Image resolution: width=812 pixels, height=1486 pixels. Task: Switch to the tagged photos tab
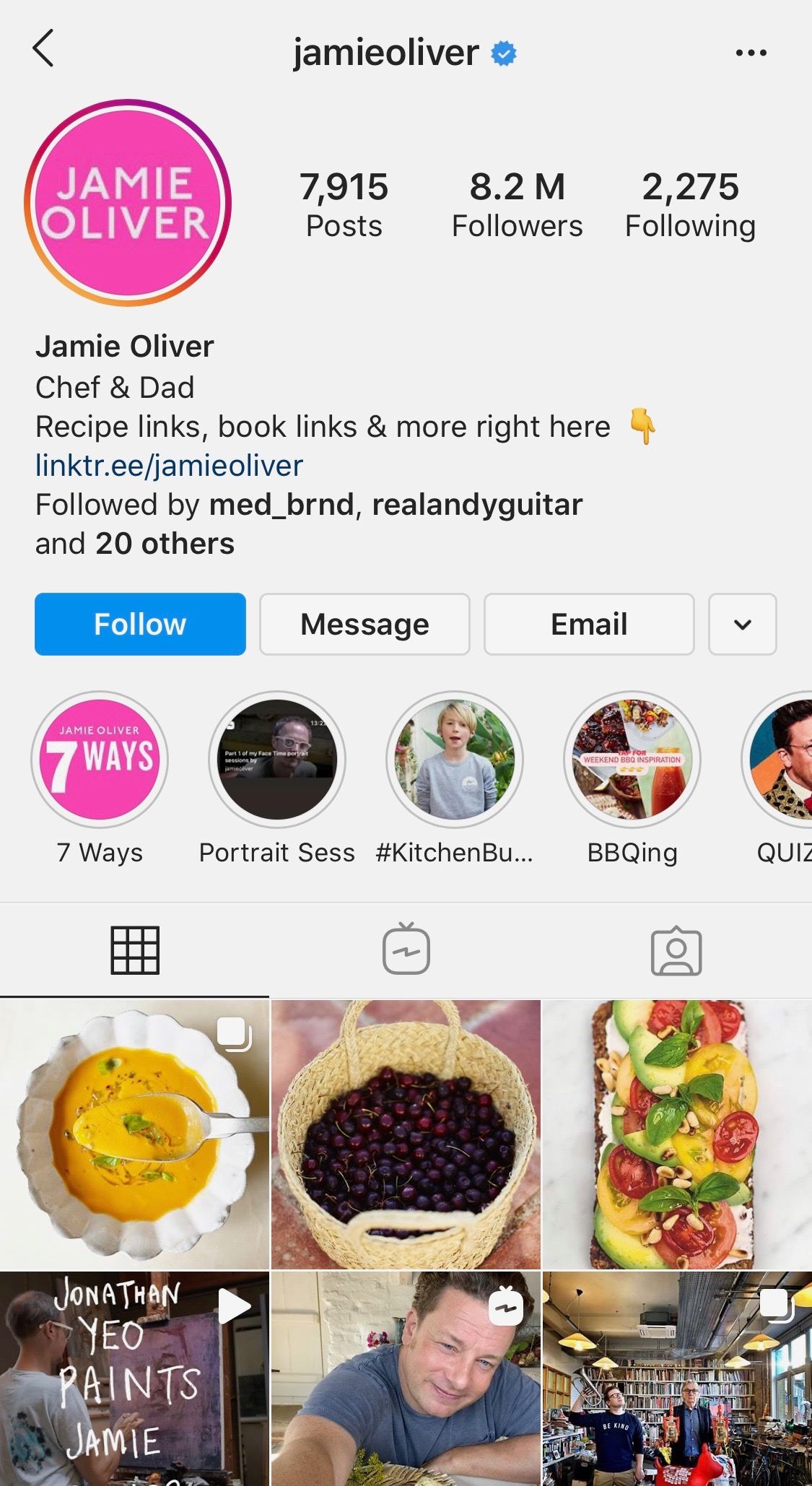tap(676, 951)
